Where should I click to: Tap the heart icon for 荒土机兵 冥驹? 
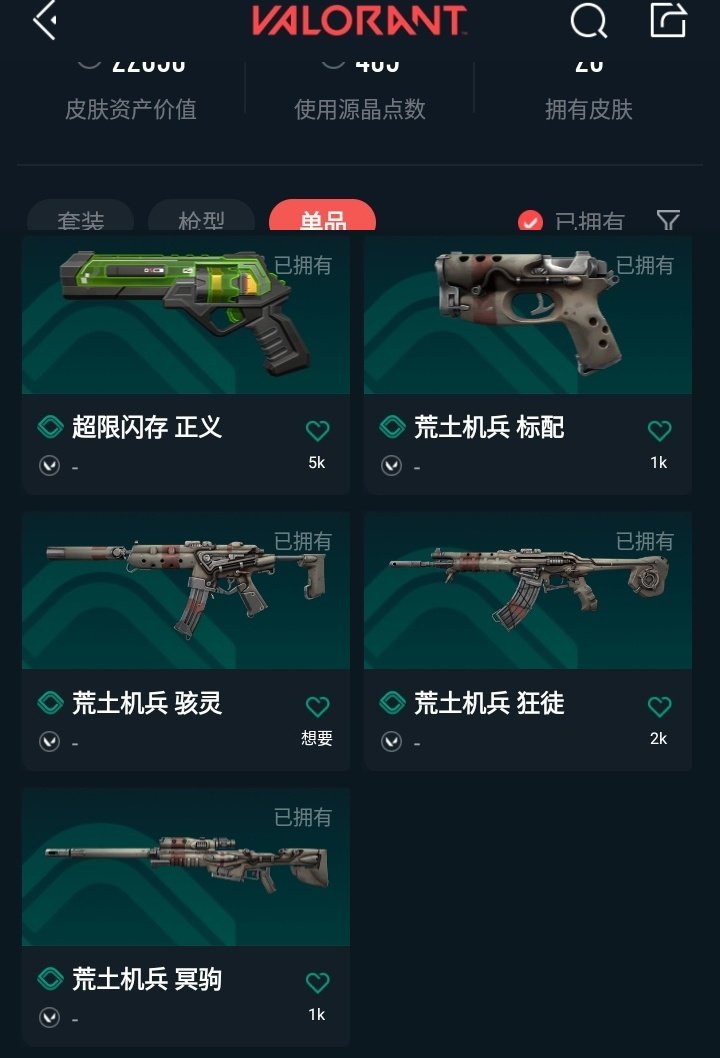coord(317,980)
